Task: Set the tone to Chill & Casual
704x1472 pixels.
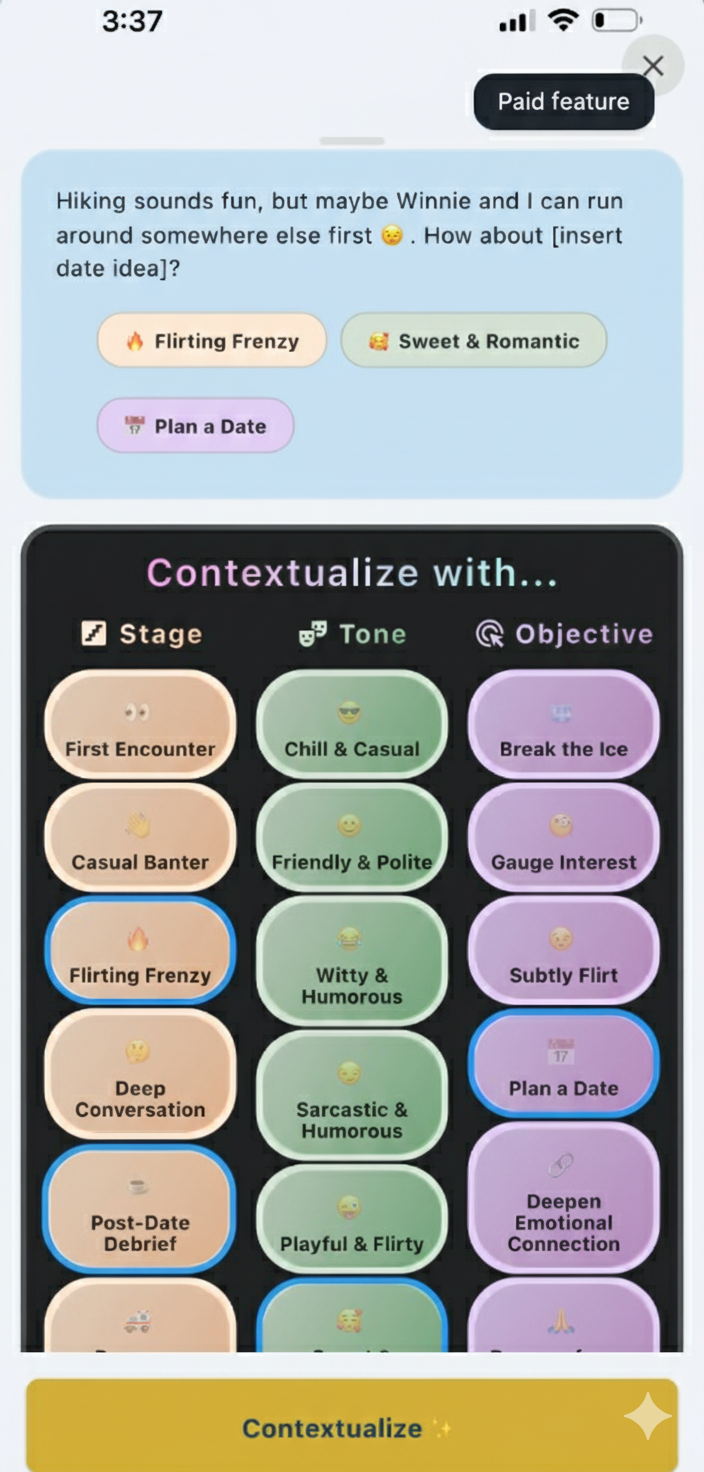Action: point(352,725)
